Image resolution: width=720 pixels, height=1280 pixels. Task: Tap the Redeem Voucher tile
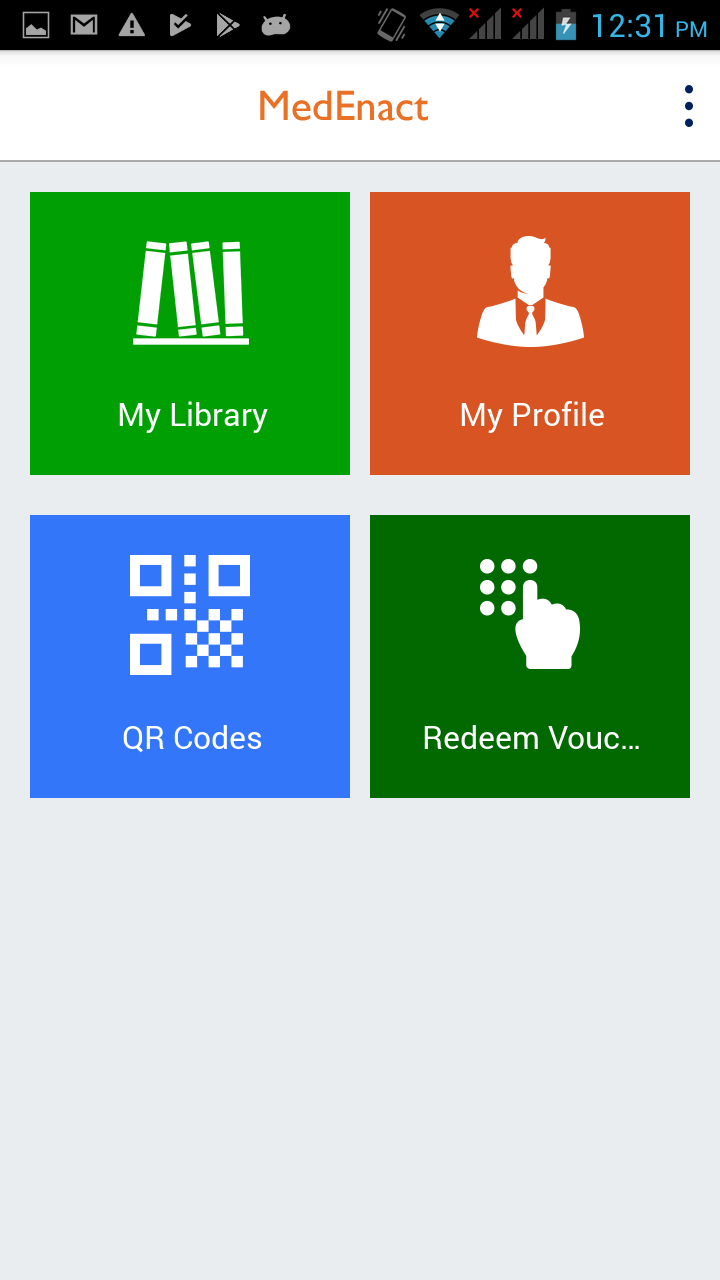(x=530, y=656)
